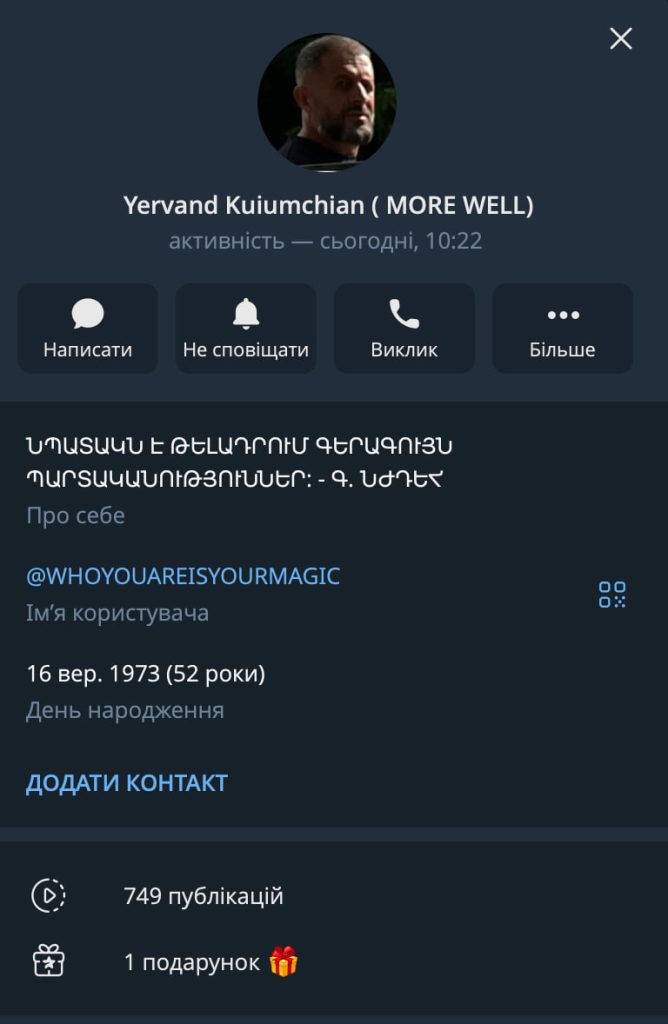Close the profile panel
This screenshot has width=668, height=1024.
621,39
